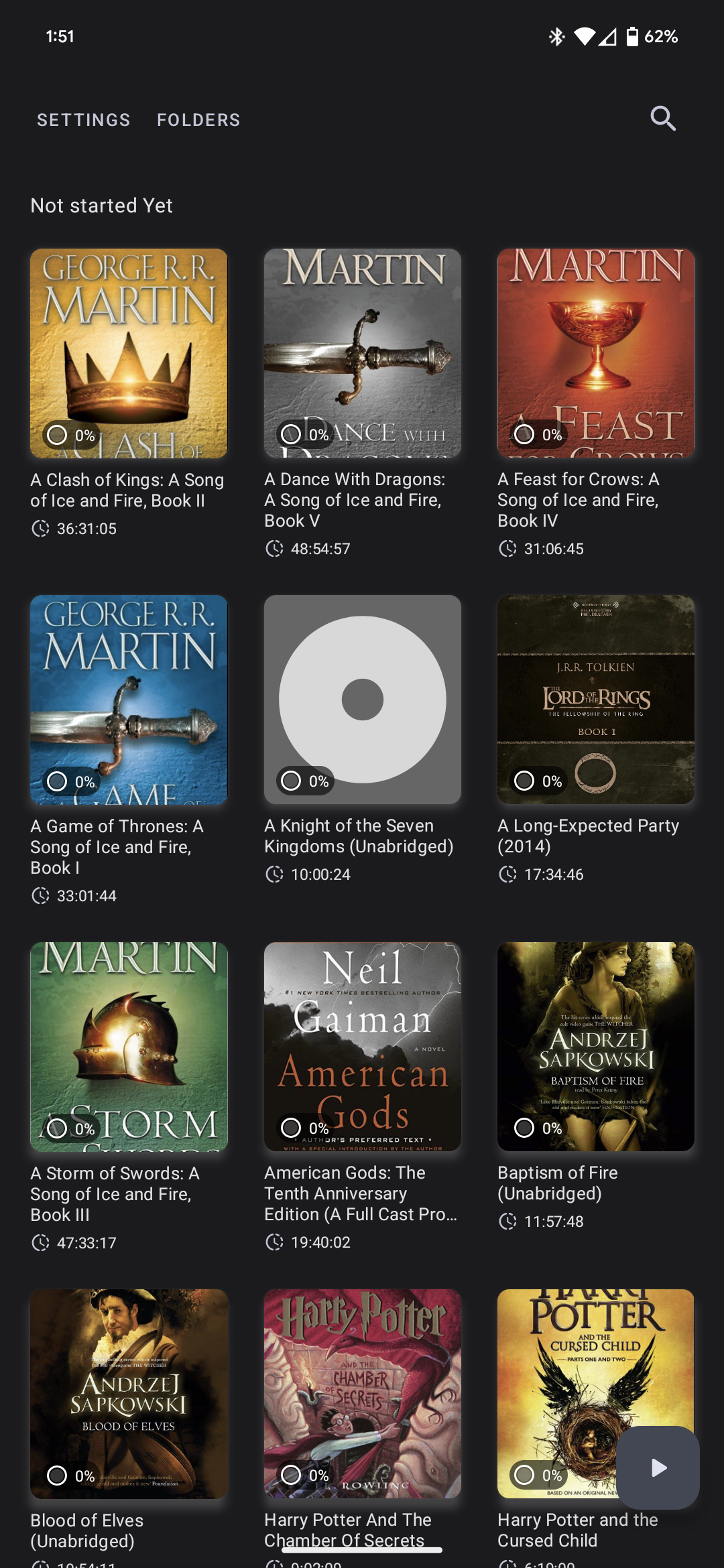Tap the floating play button
The height and width of the screenshot is (1568, 724).
click(658, 1467)
